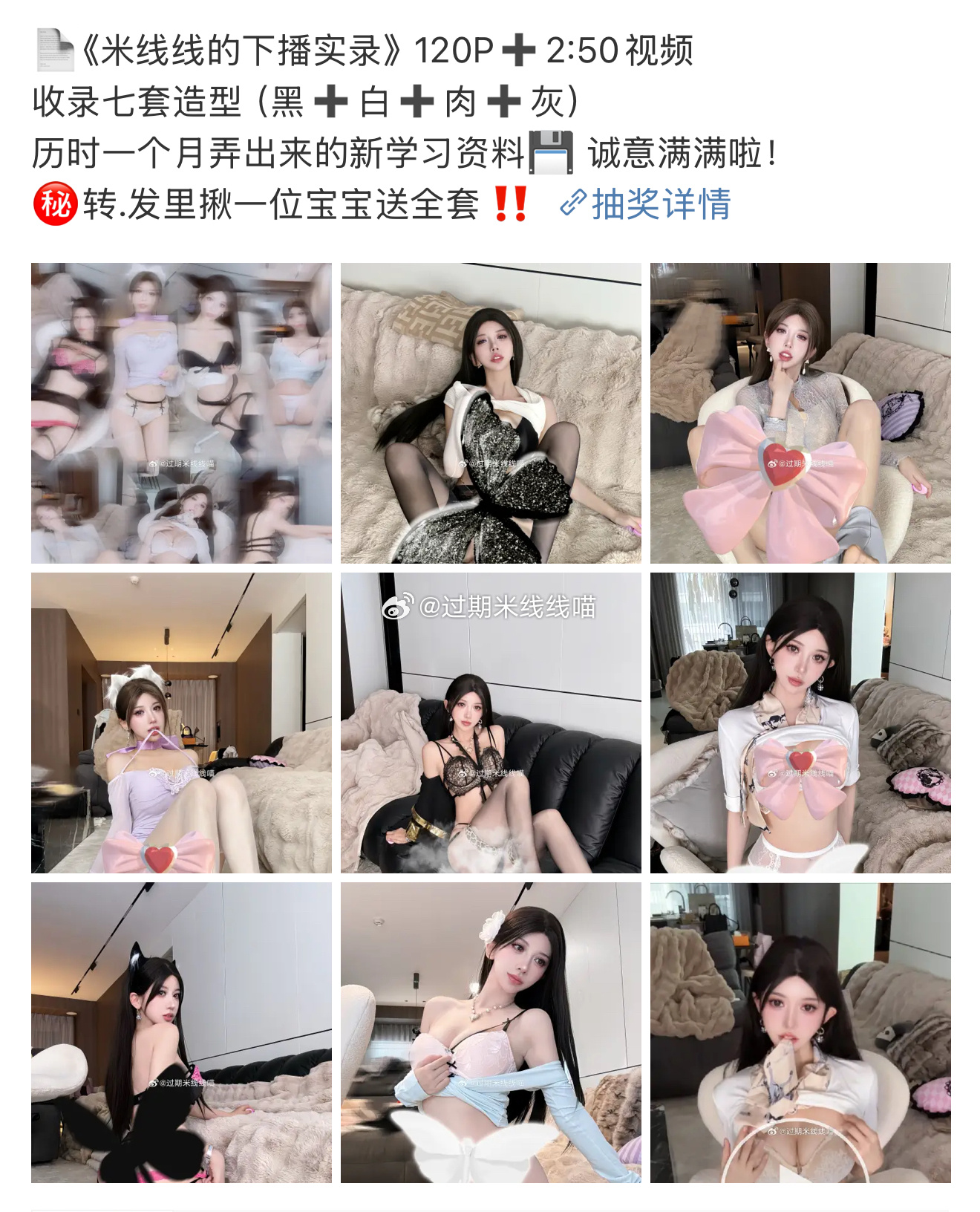Viewport: 980px width, 1212px height.
Task: Open the 抽奖详情 lottery details link
Action: [x=646, y=203]
